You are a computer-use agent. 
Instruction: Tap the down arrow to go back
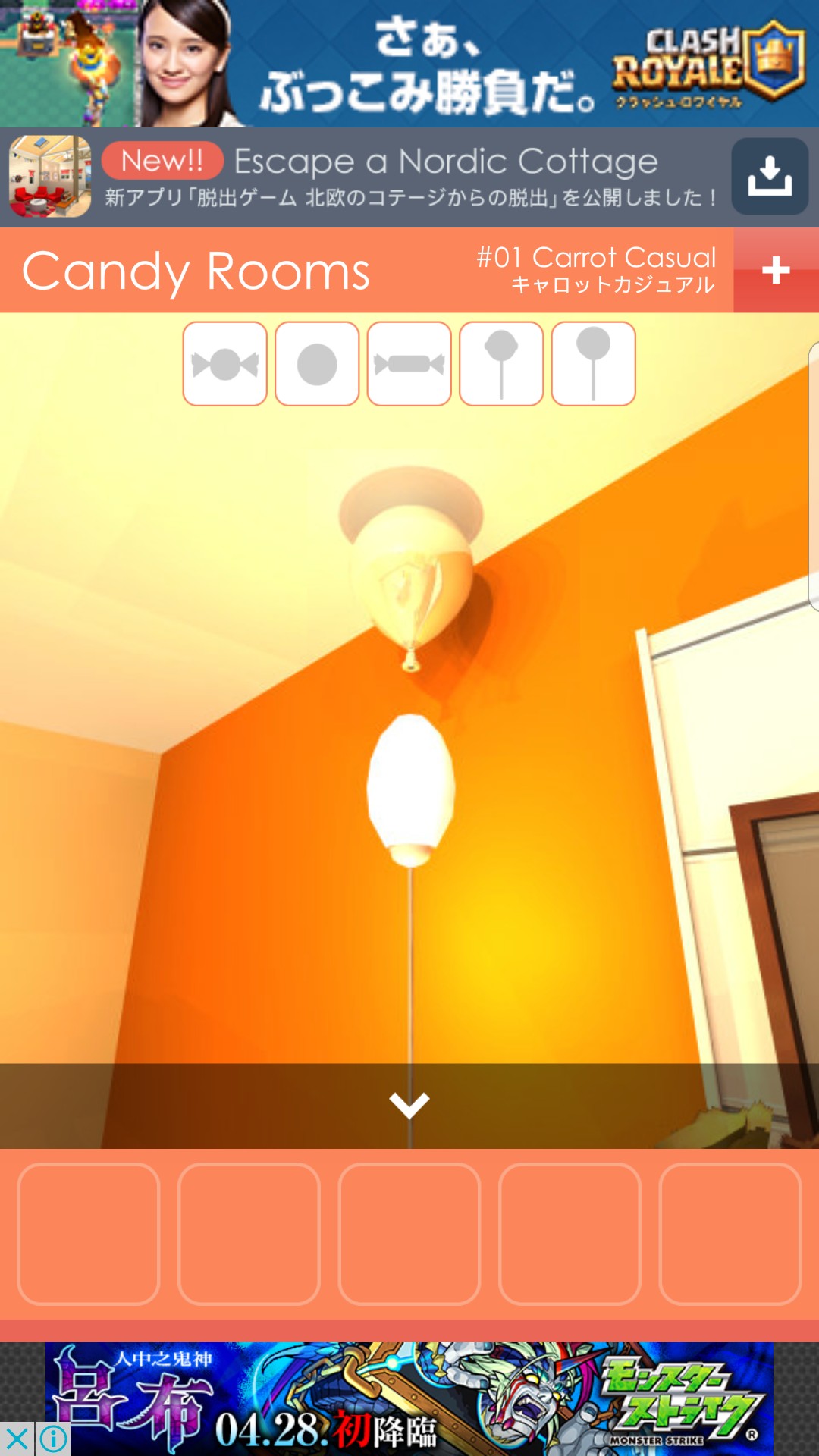pyautogui.click(x=409, y=1105)
